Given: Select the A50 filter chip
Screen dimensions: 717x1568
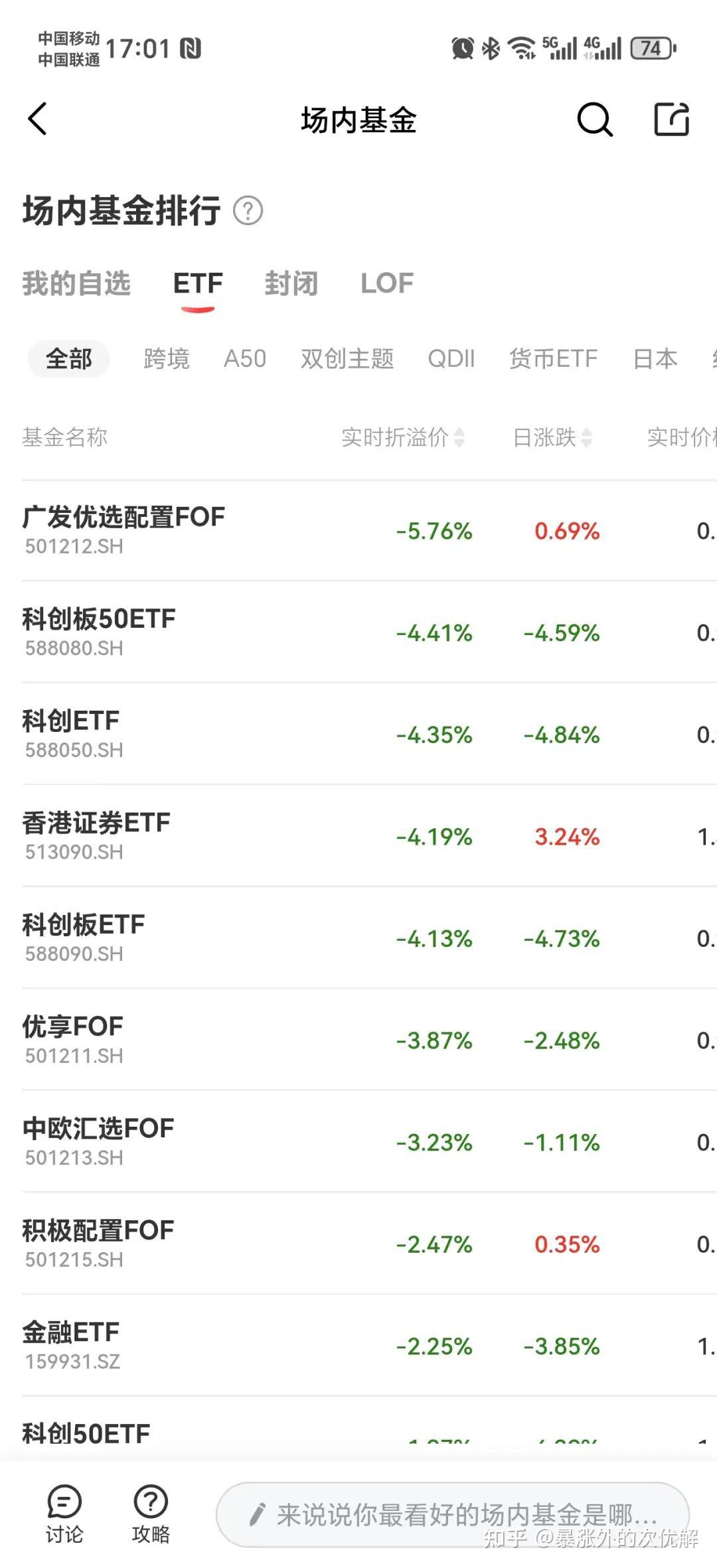Looking at the screenshot, I should click(x=245, y=359).
